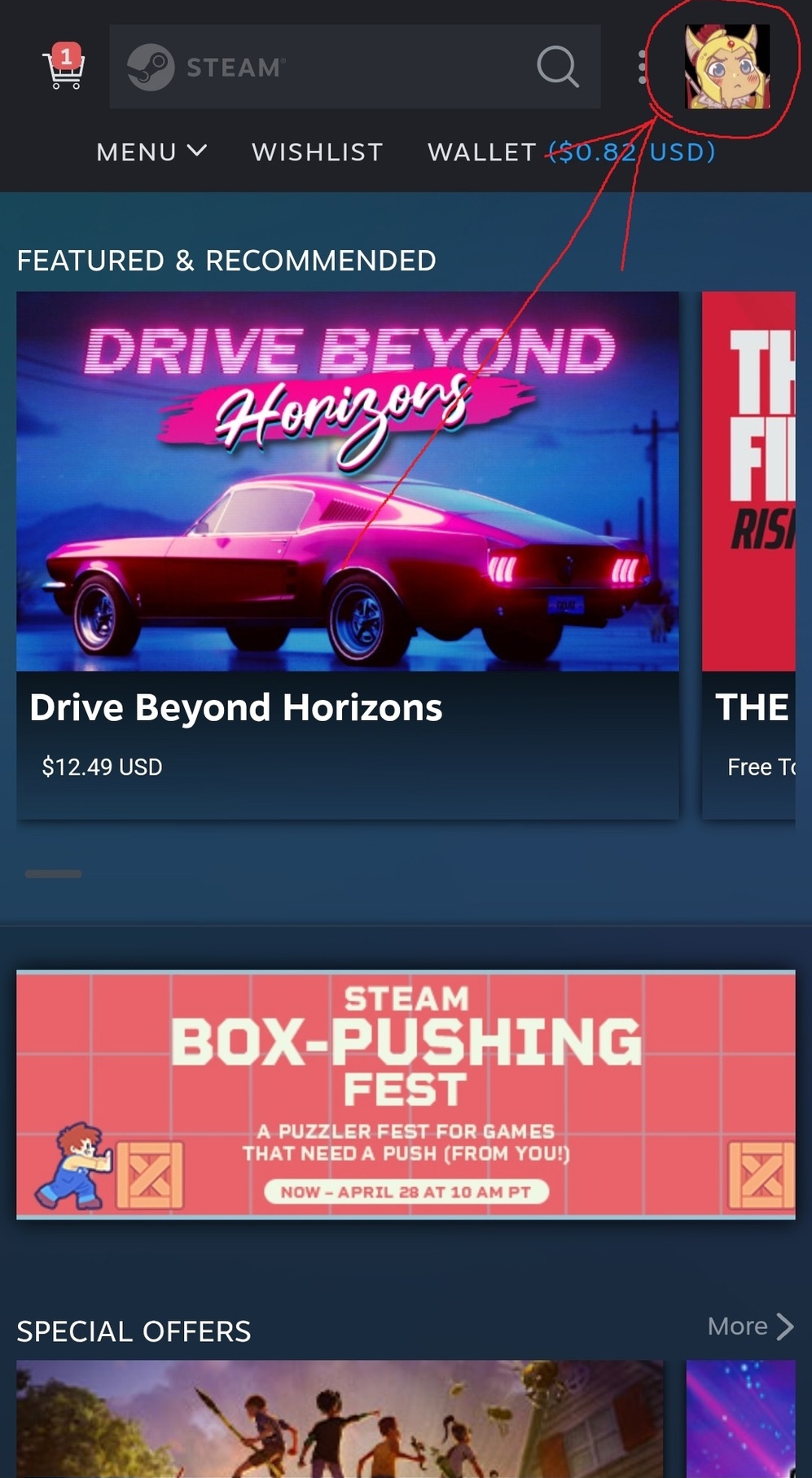Tap the search magnifier icon
The height and width of the screenshot is (1478, 812).
coord(558,67)
